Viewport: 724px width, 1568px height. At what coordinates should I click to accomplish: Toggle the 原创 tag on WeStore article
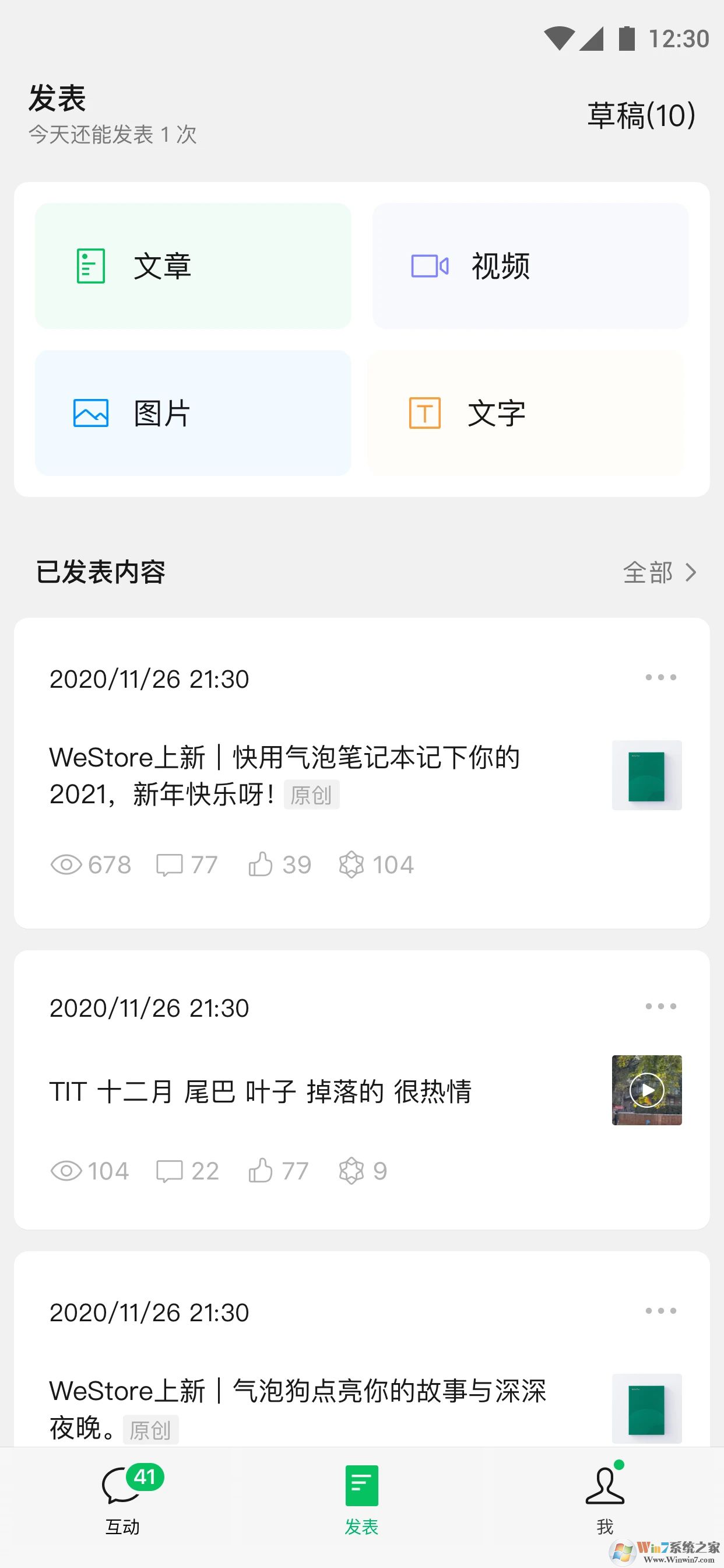311,795
